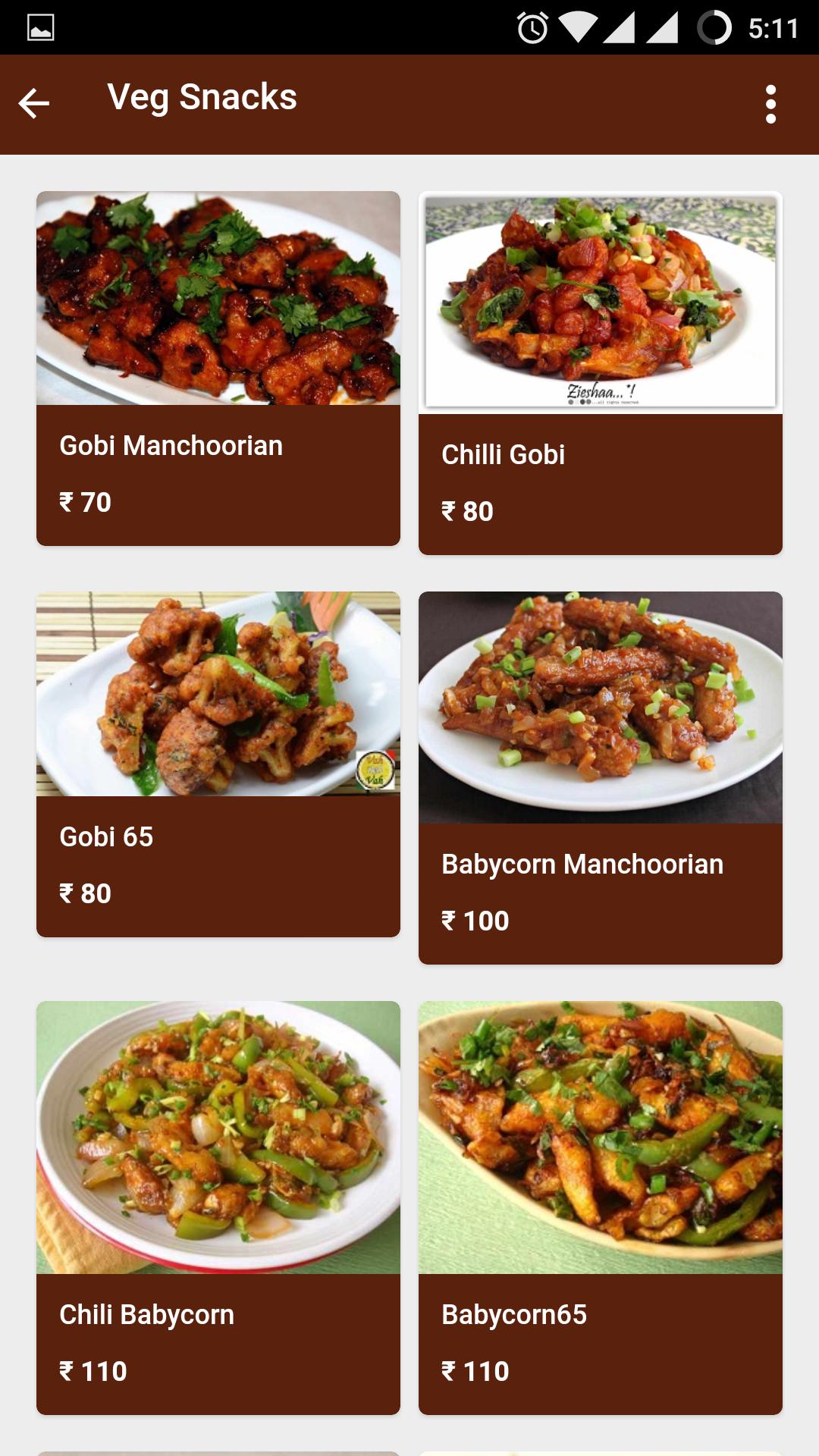
Task: Select the Chilli Gobi card
Action: [600, 373]
